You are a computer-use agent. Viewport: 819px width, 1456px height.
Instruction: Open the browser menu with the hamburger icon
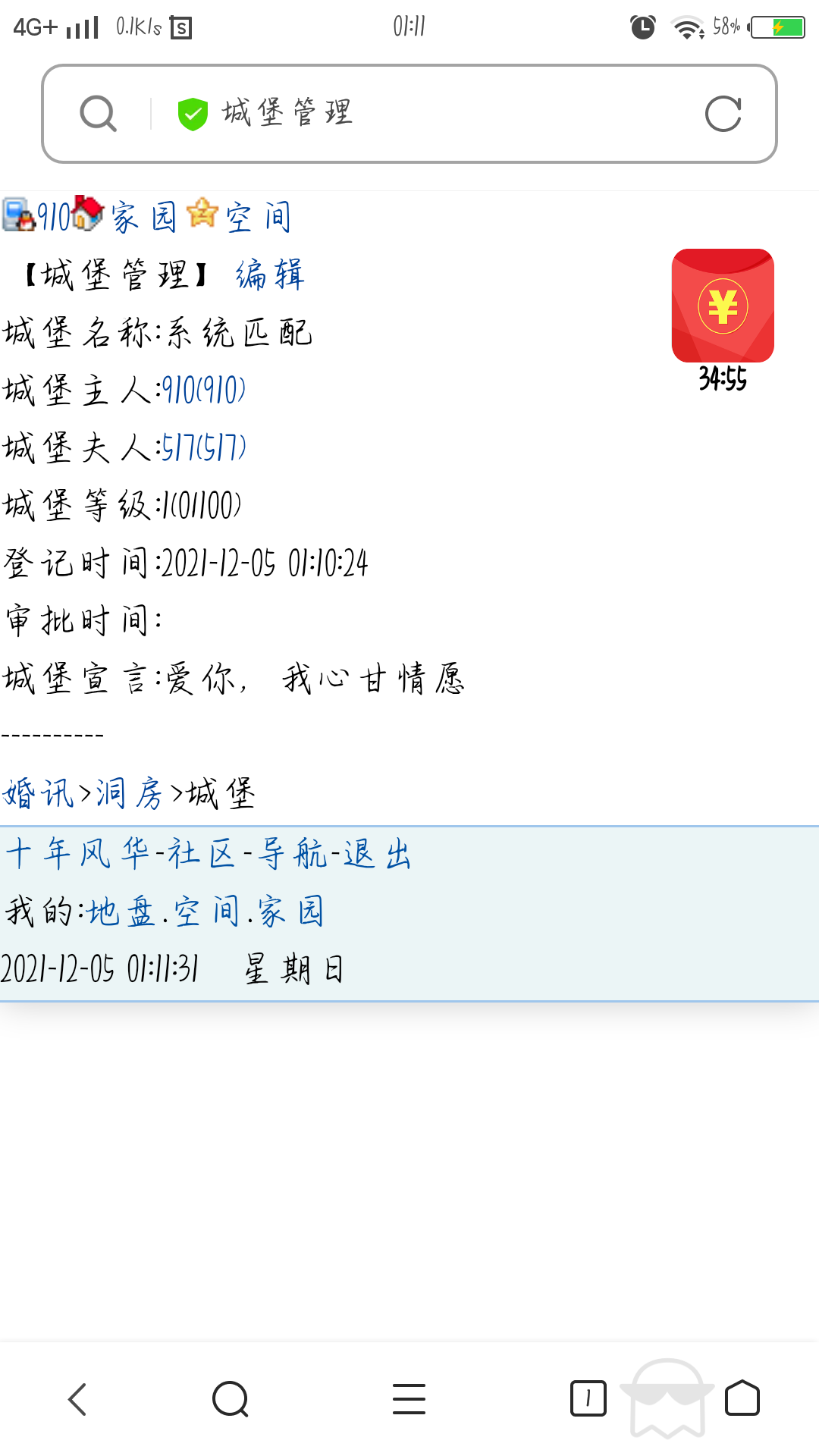[x=409, y=1399]
